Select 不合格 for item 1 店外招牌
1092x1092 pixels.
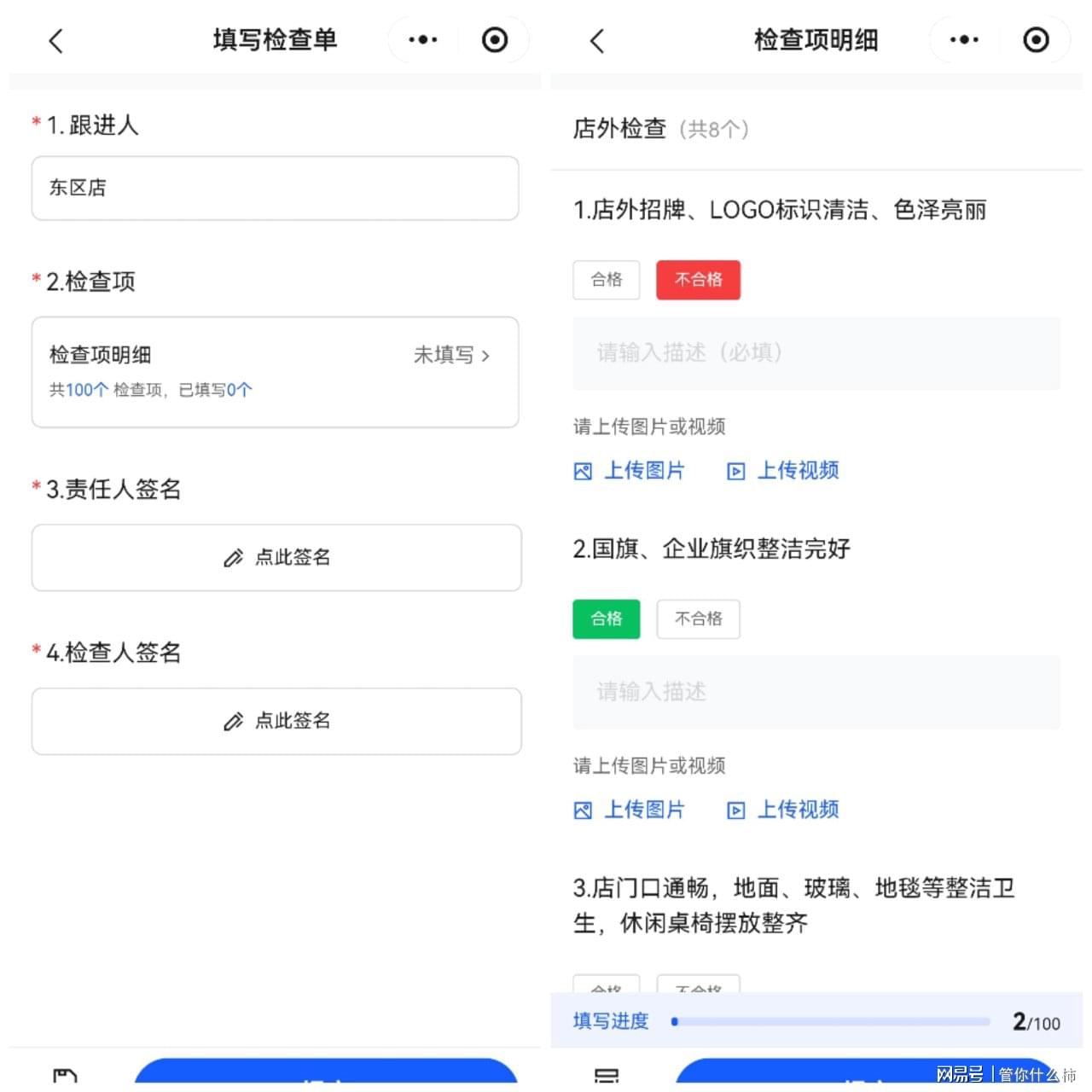[698, 280]
